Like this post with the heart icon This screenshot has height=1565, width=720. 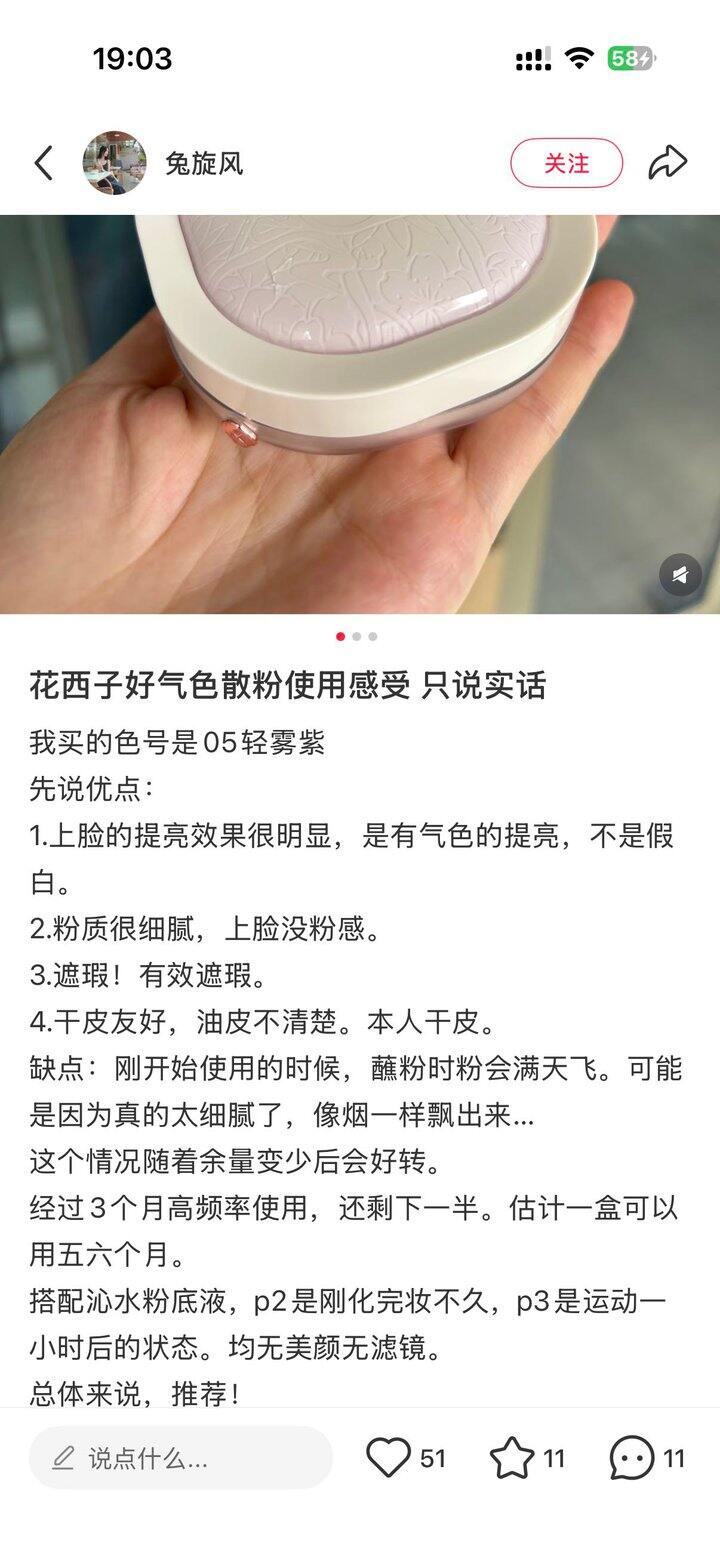(x=388, y=1458)
